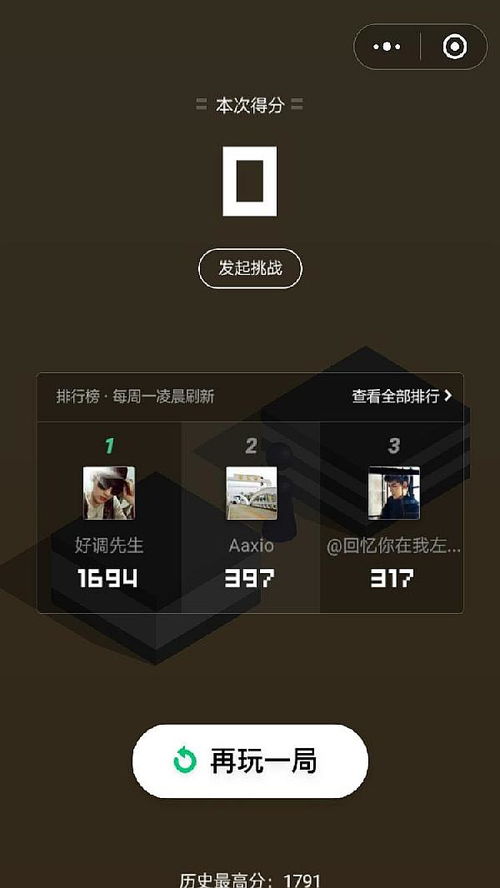Open the first-ranked player 好调先生's entry
Image resolution: width=500 pixels, height=888 pixels.
[x=109, y=517]
